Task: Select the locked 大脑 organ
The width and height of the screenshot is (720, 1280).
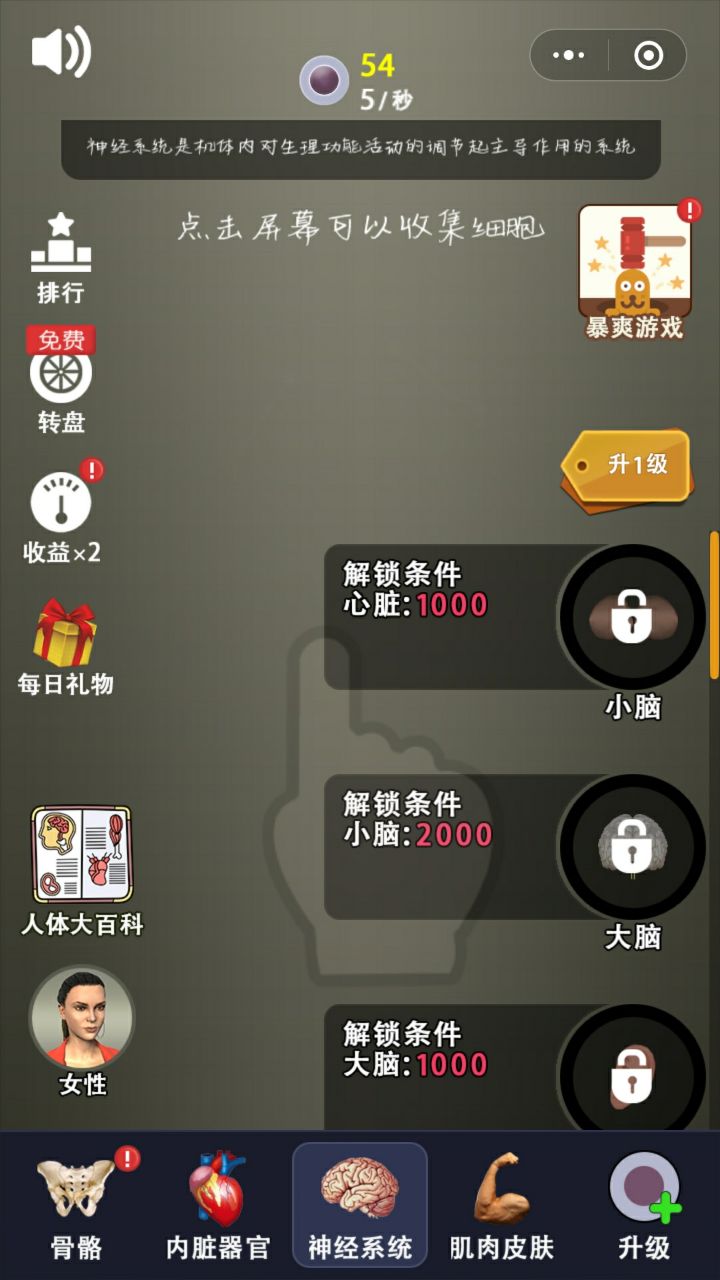Action: (x=631, y=847)
